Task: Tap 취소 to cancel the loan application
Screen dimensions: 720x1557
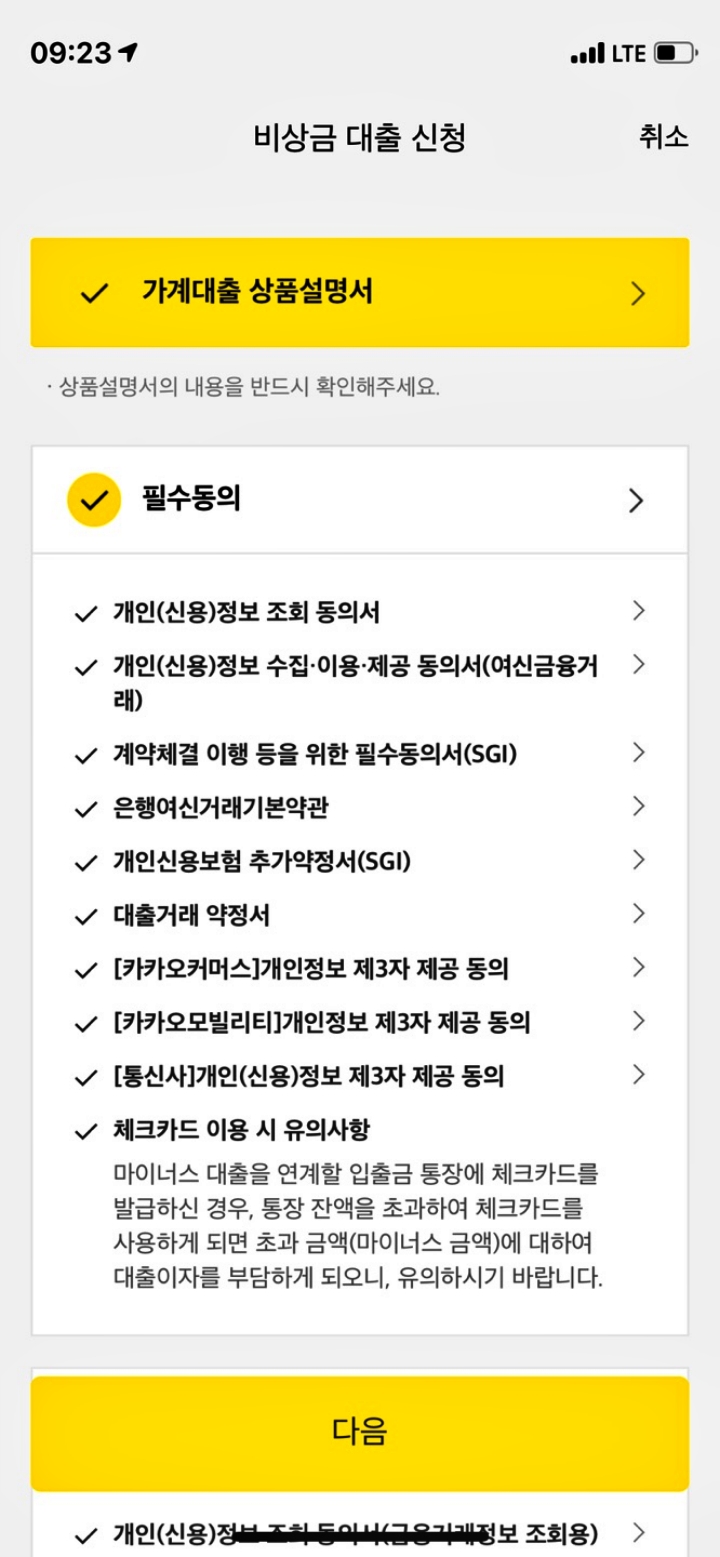Action: 664,138
